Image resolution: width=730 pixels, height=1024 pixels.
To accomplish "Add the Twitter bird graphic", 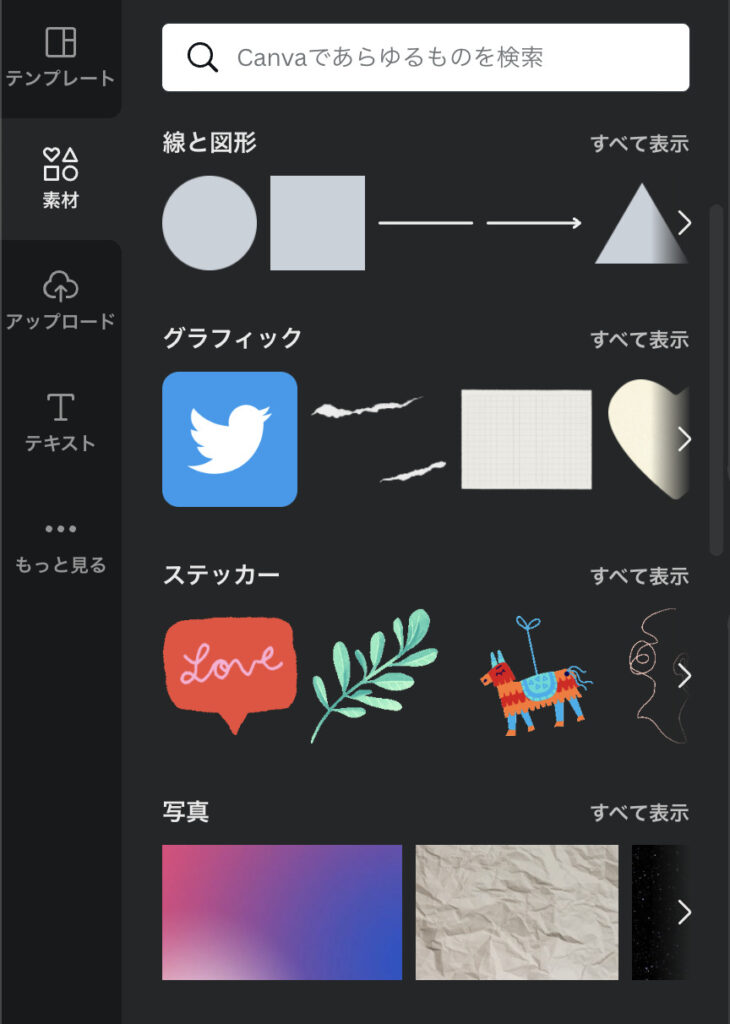I will click(230, 439).
